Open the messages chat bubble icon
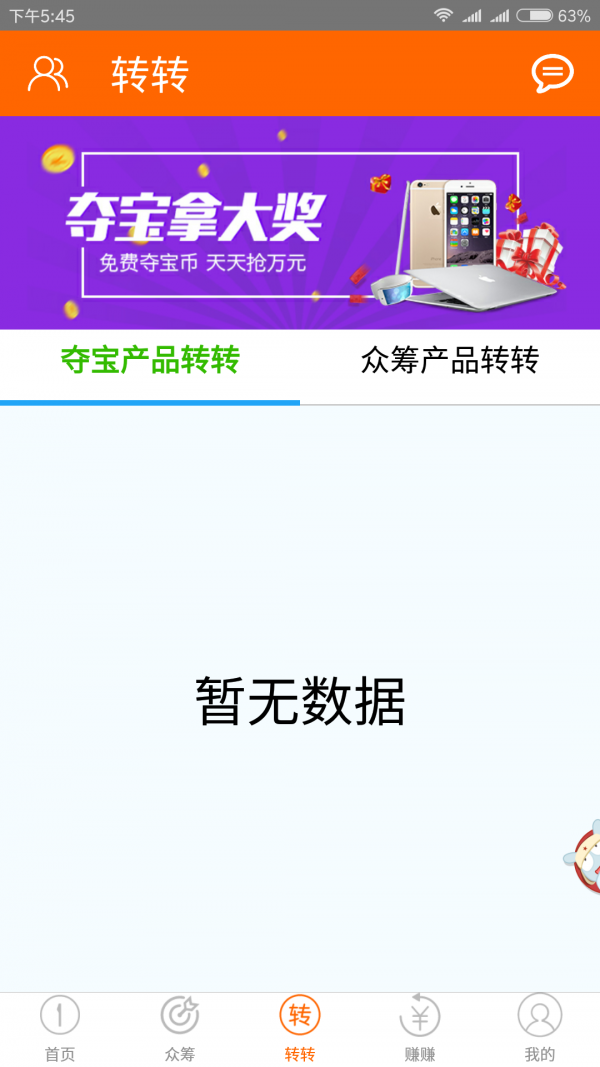The width and height of the screenshot is (600, 1067). click(x=552, y=73)
